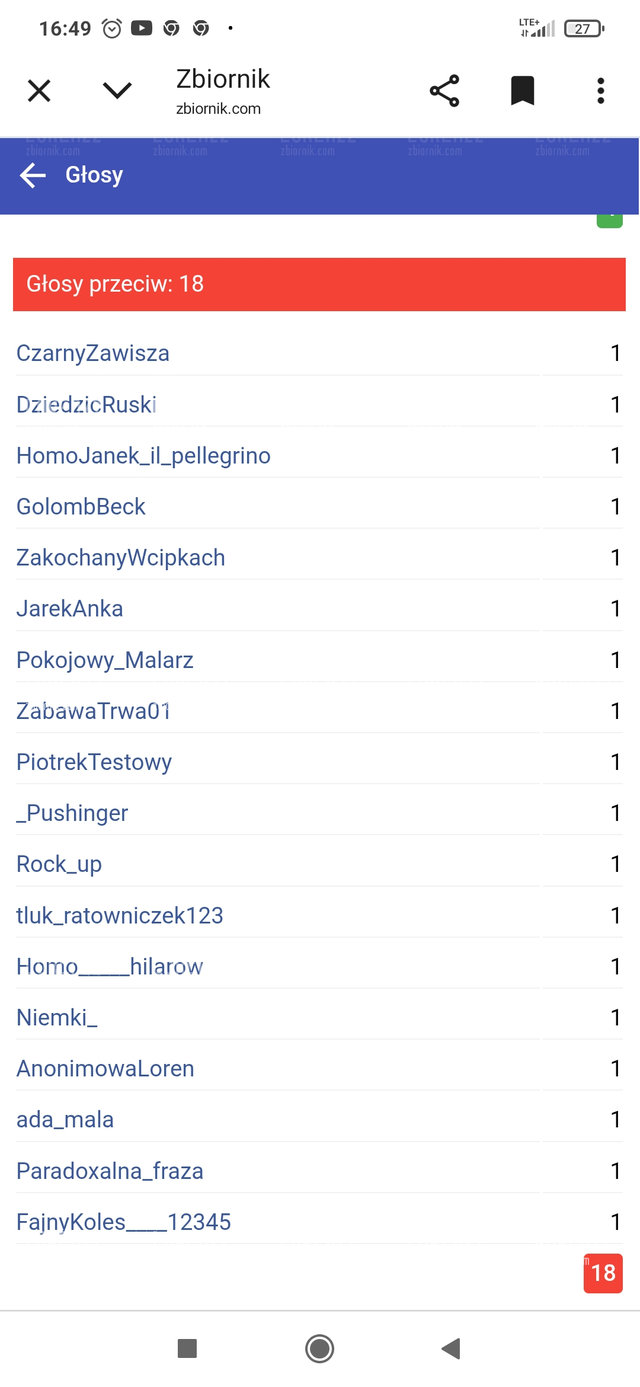
Task: Share this Zbiornik page
Action: click(x=444, y=91)
